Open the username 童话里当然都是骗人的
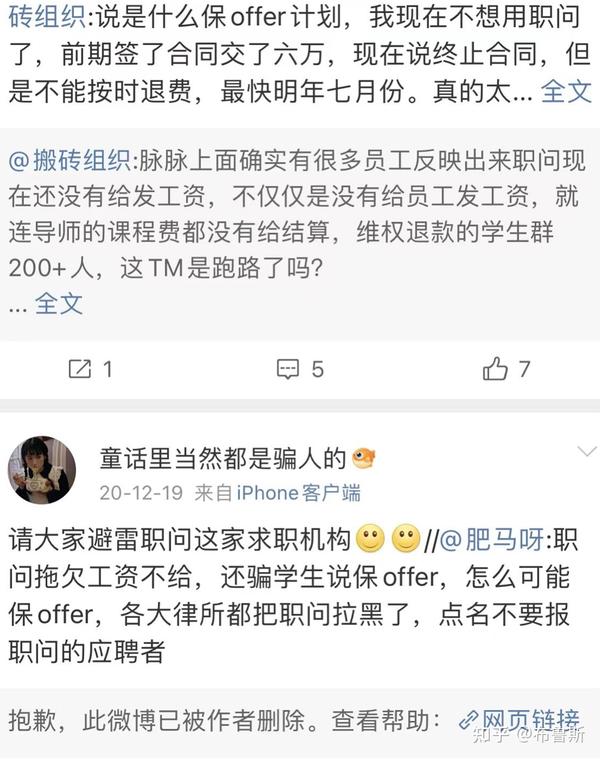The image size is (600, 760). click(x=222, y=458)
